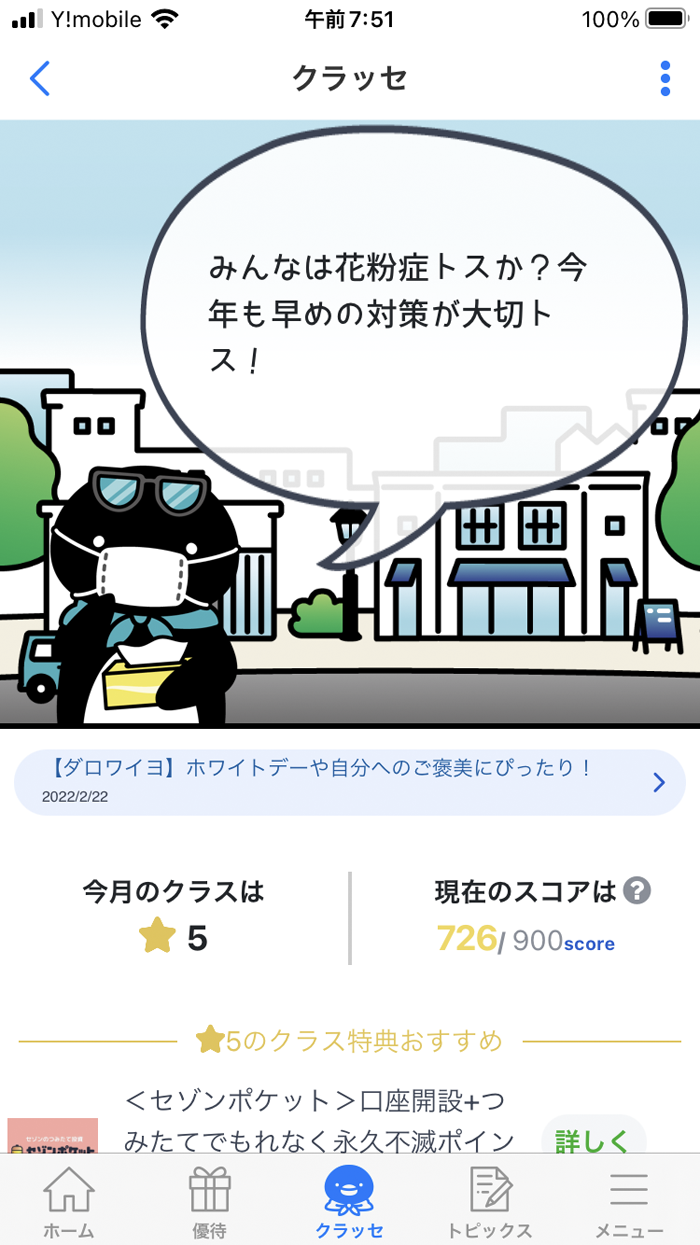Switch to the ホーム tab
Viewport: 700px width, 1245px height.
(x=69, y=1203)
